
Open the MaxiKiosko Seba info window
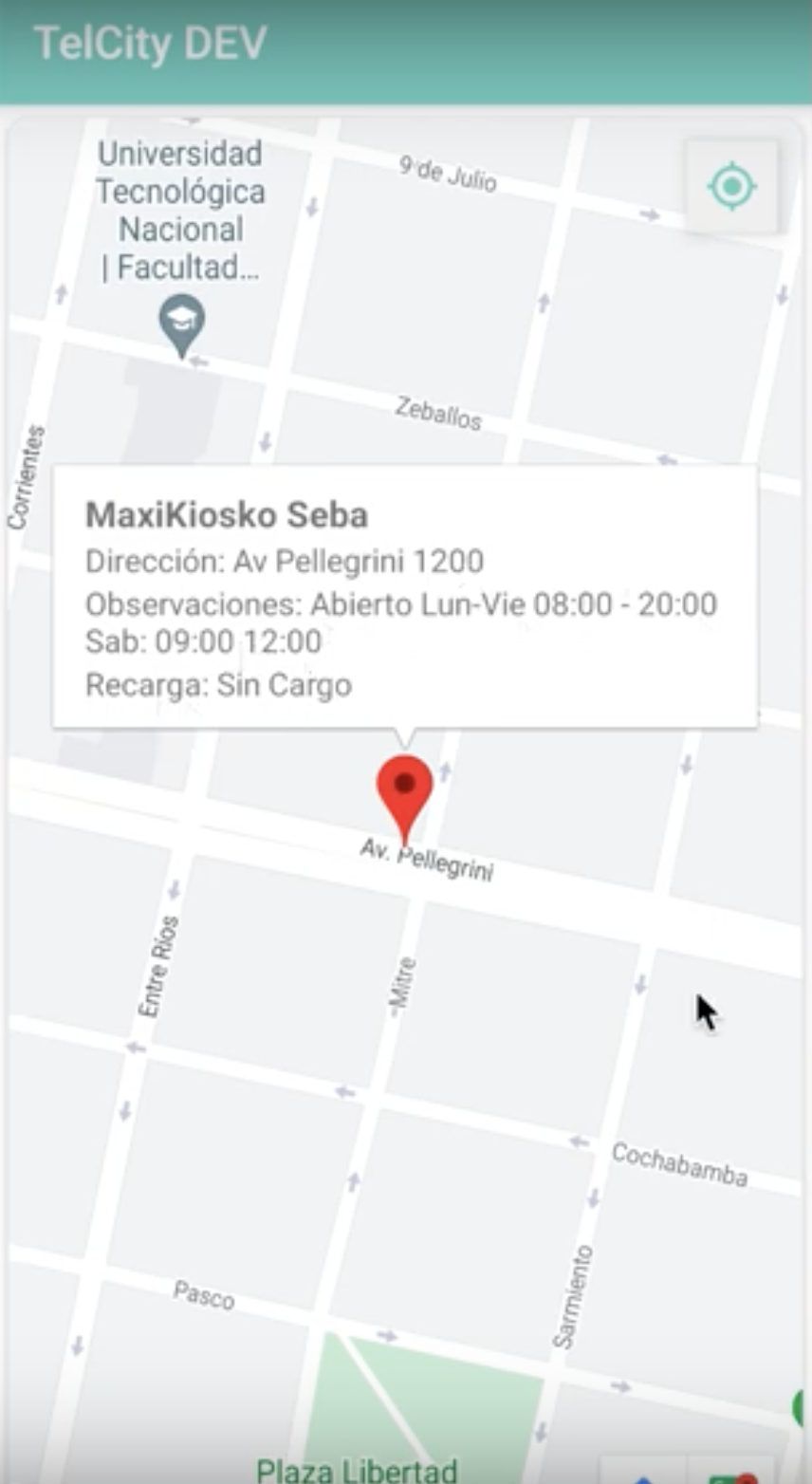click(x=405, y=596)
